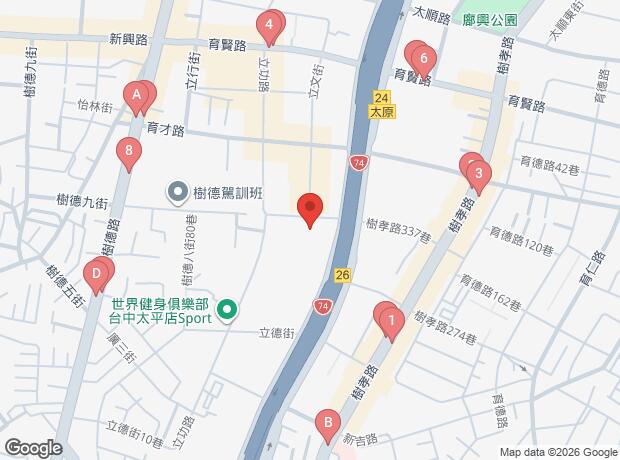Select map marker A
The width and height of the screenshot is (620, 460).
pyautogui.click(x=137, y=97)
